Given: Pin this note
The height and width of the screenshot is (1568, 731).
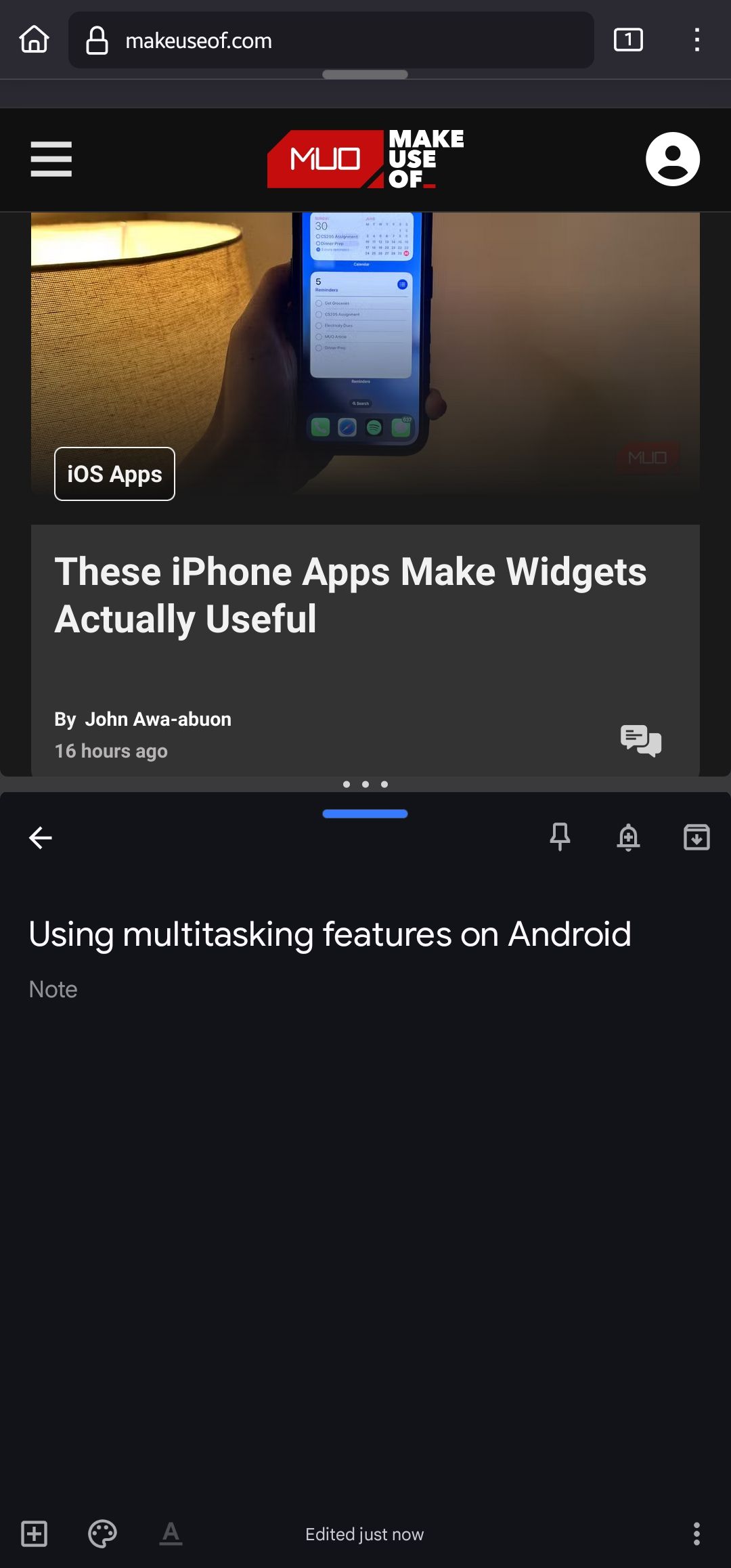Looking at the screenshot, I should (560, 837).
